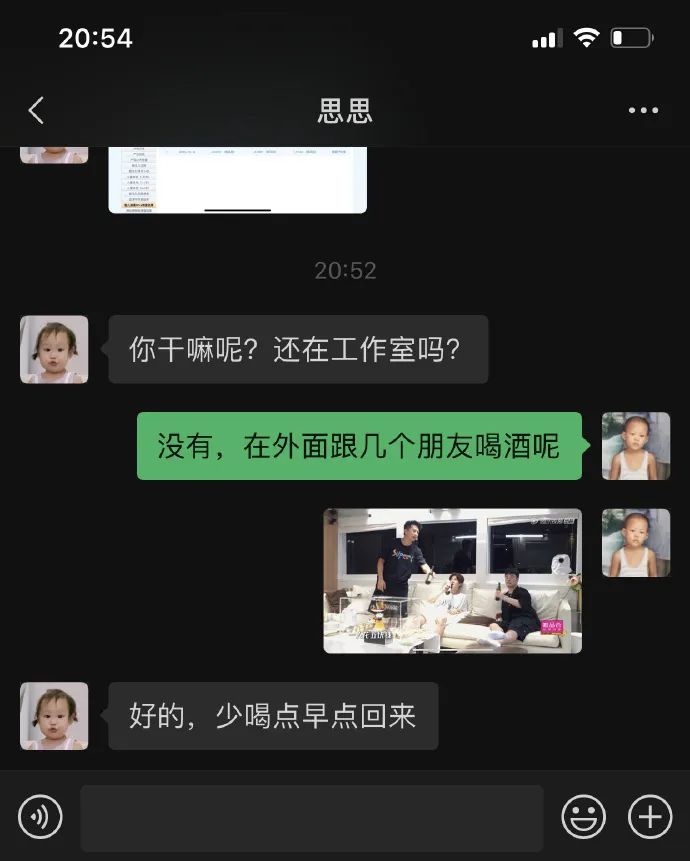Open the chat info overflow menu
690x861 pixels.
[x=643, y=110]
